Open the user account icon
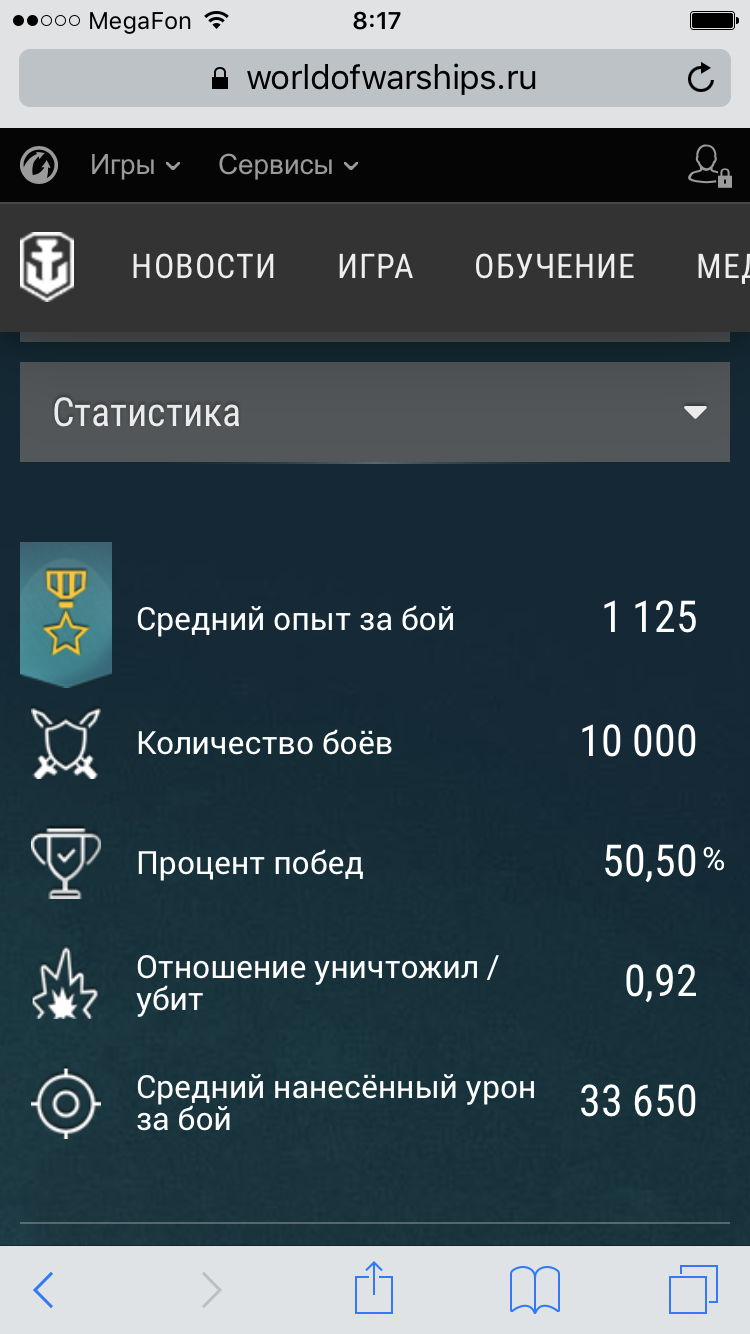This screenshot has width=750, height=1334. 708,165
